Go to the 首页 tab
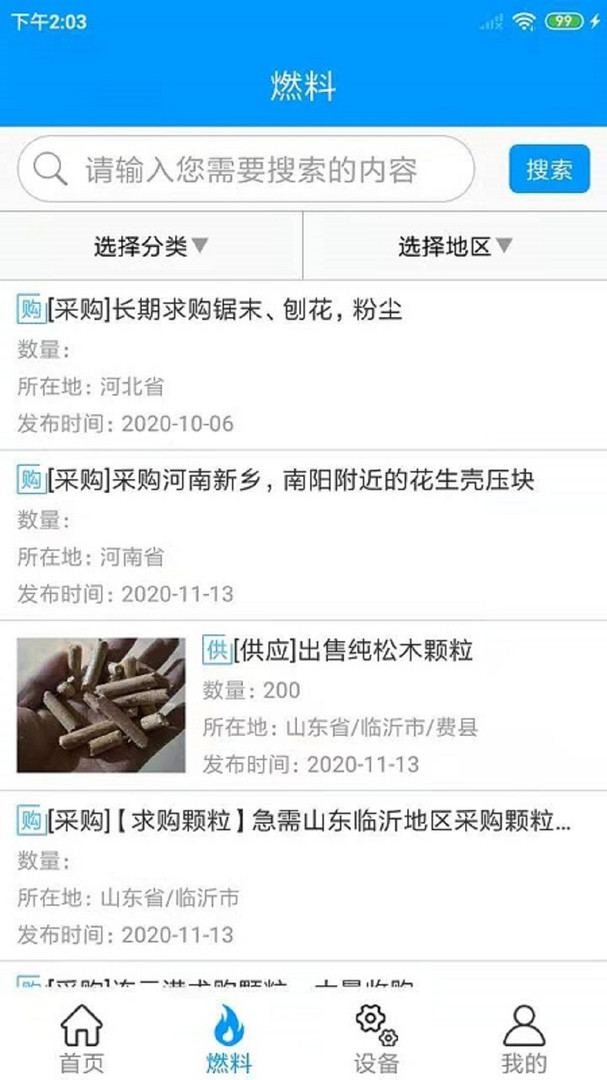This screenshot has height=1080, width=607. pyautogui.click(x=82, y=1040)
